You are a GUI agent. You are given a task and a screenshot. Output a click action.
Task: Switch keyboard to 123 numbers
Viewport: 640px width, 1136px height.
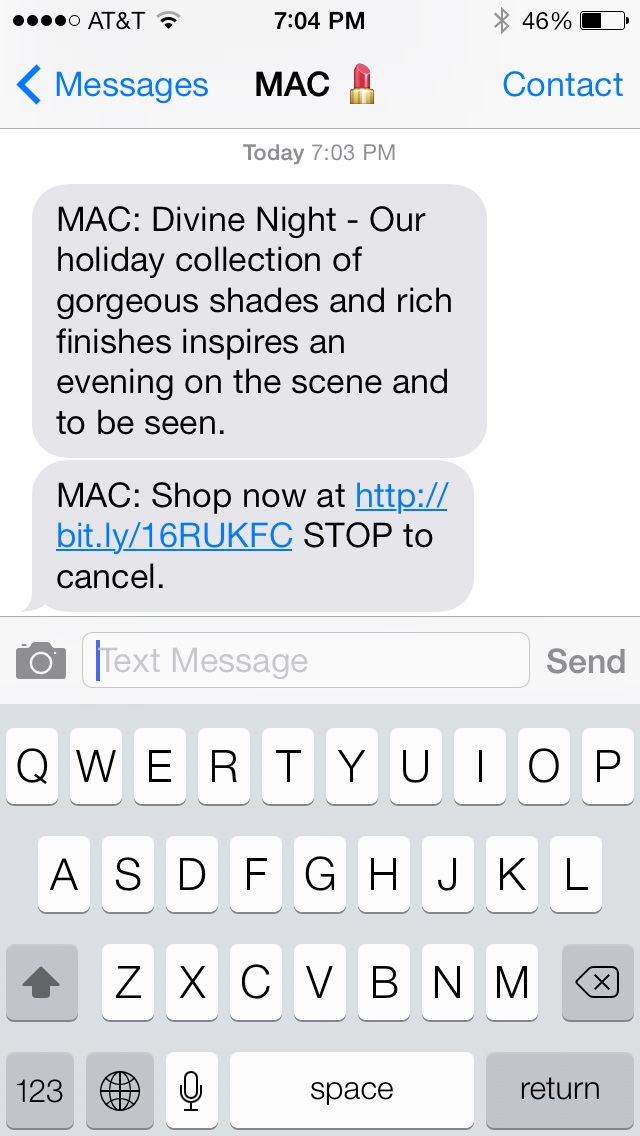40,1090
